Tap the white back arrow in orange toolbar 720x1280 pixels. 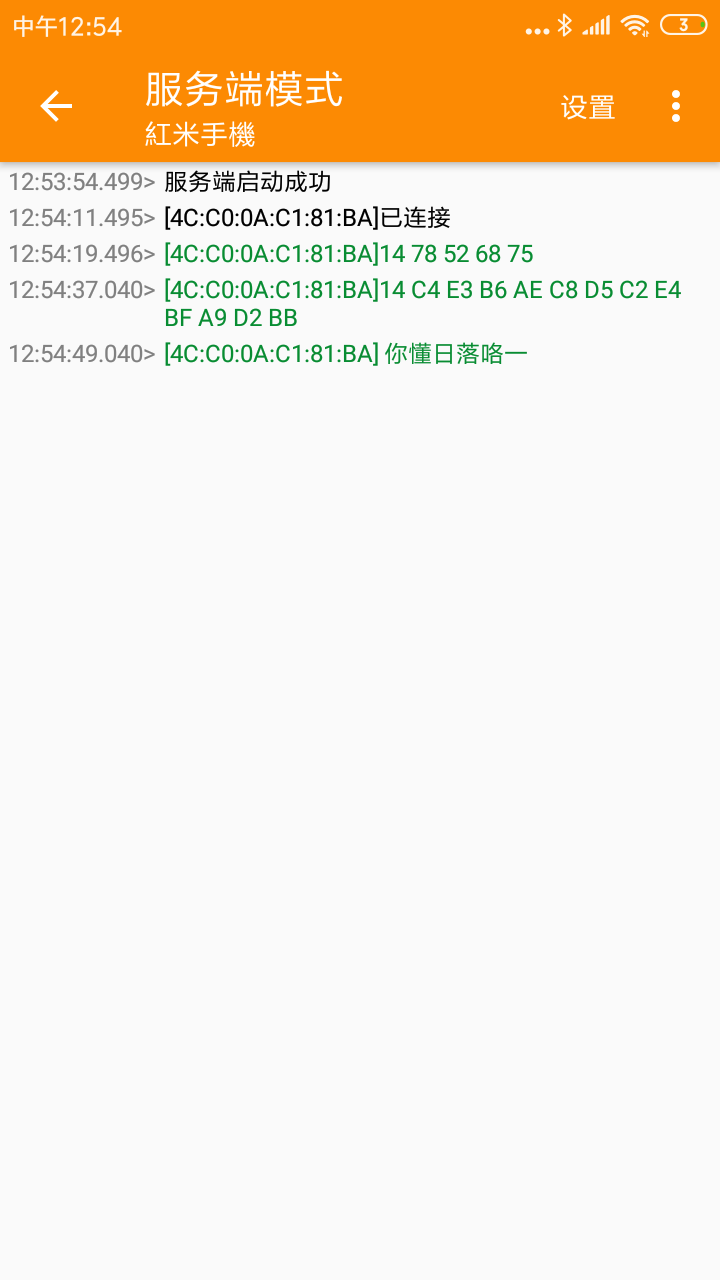(55, 106)
